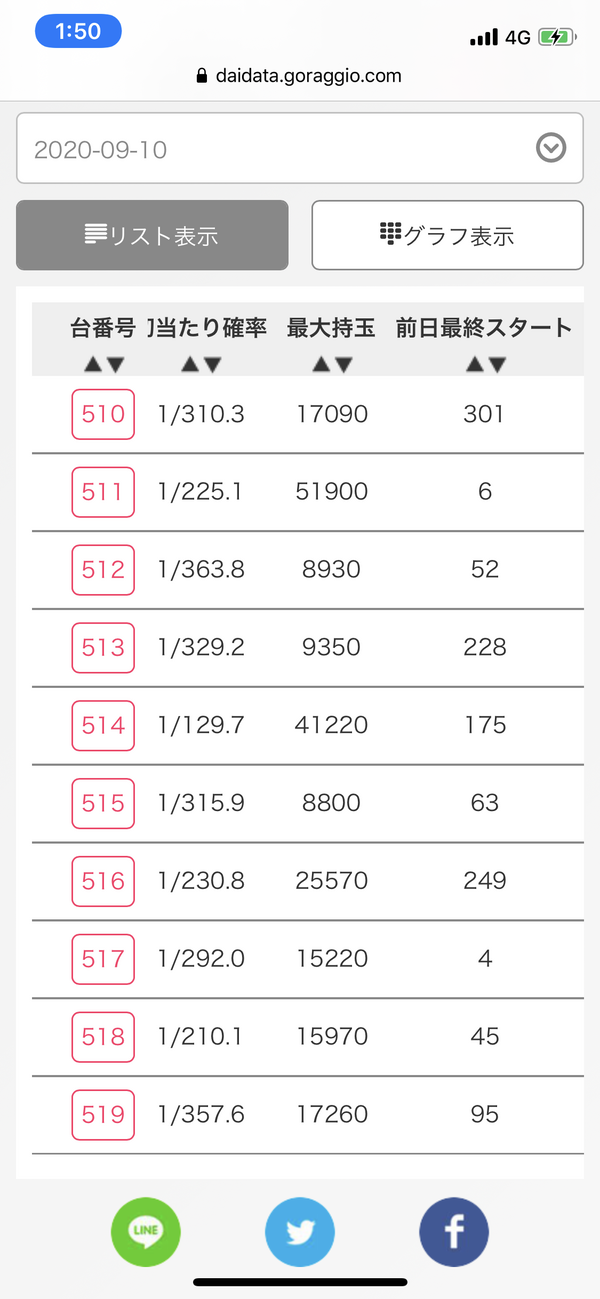Image resolution: width=600 pixels, height=1299 pixels.
Task: Open machine number 516
Action: click(x=103, y=882)
